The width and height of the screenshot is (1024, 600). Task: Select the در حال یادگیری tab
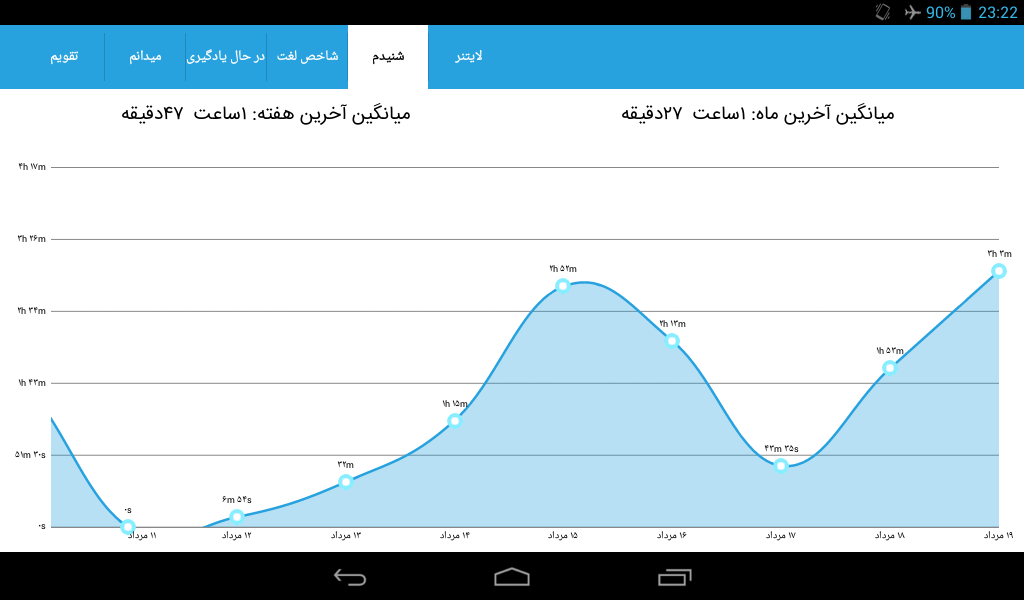coord(226,56)
